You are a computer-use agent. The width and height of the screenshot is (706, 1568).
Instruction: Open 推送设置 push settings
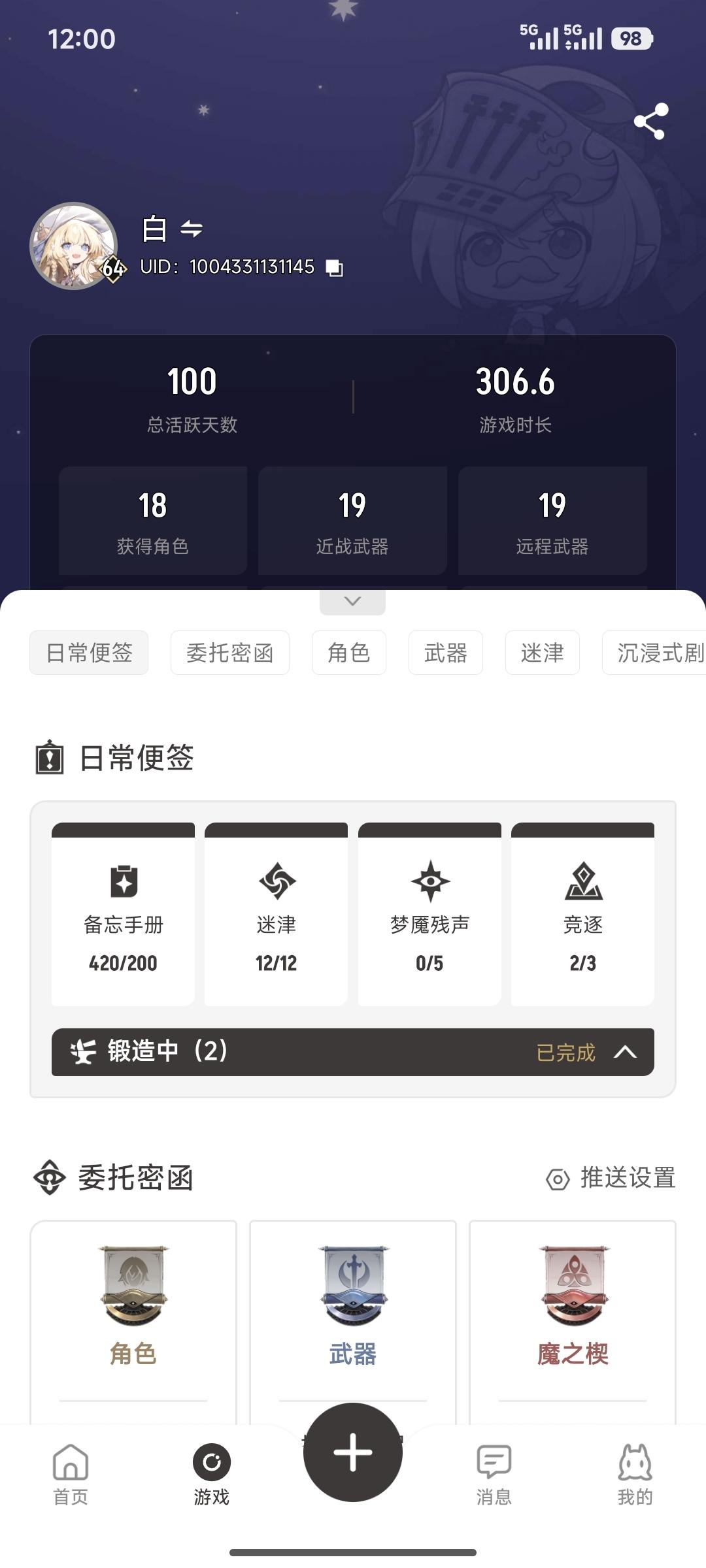click(611, 1178)
